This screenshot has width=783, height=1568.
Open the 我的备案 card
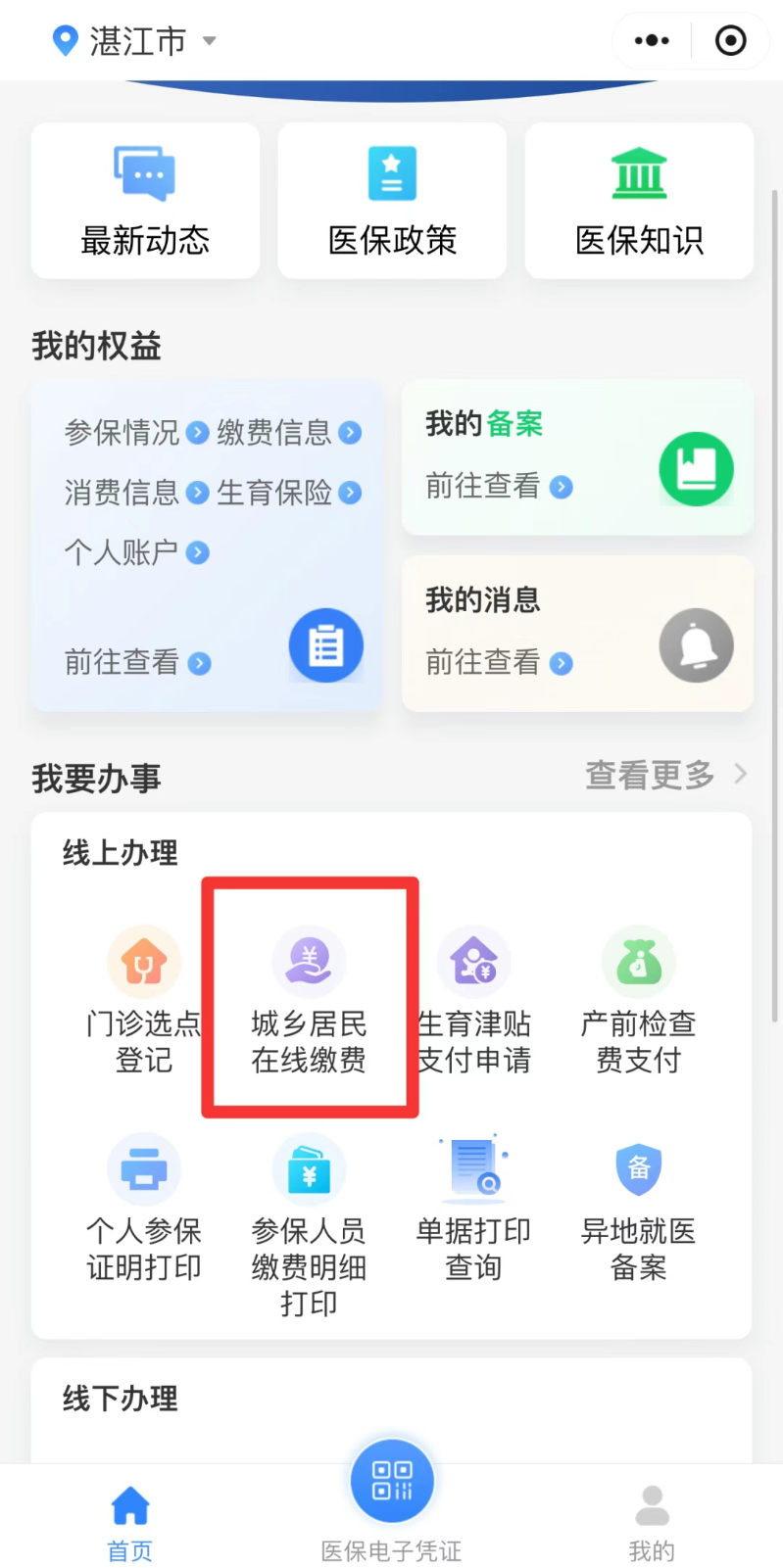(576, 457)
